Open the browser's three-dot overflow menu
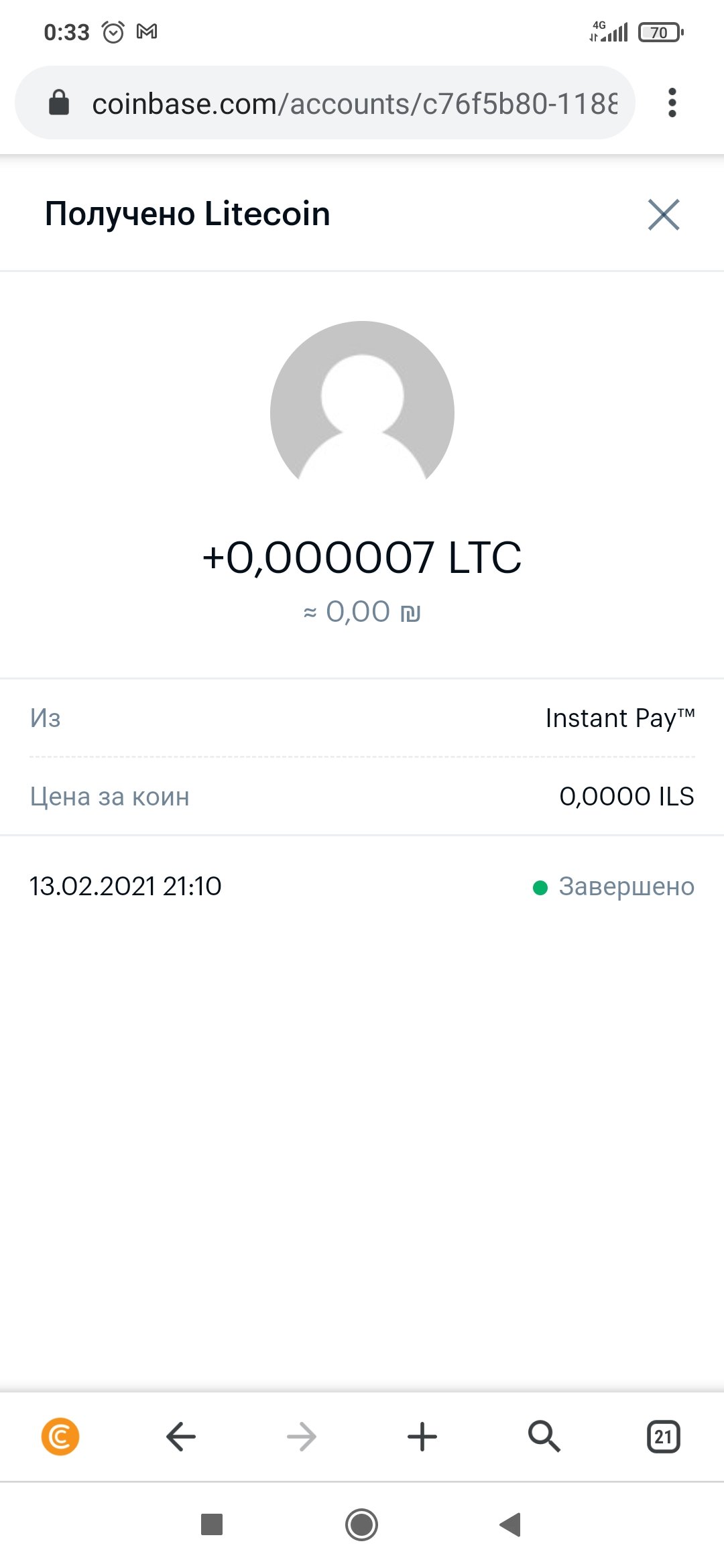The image size is (724, 1568). [x=672, y=103]
